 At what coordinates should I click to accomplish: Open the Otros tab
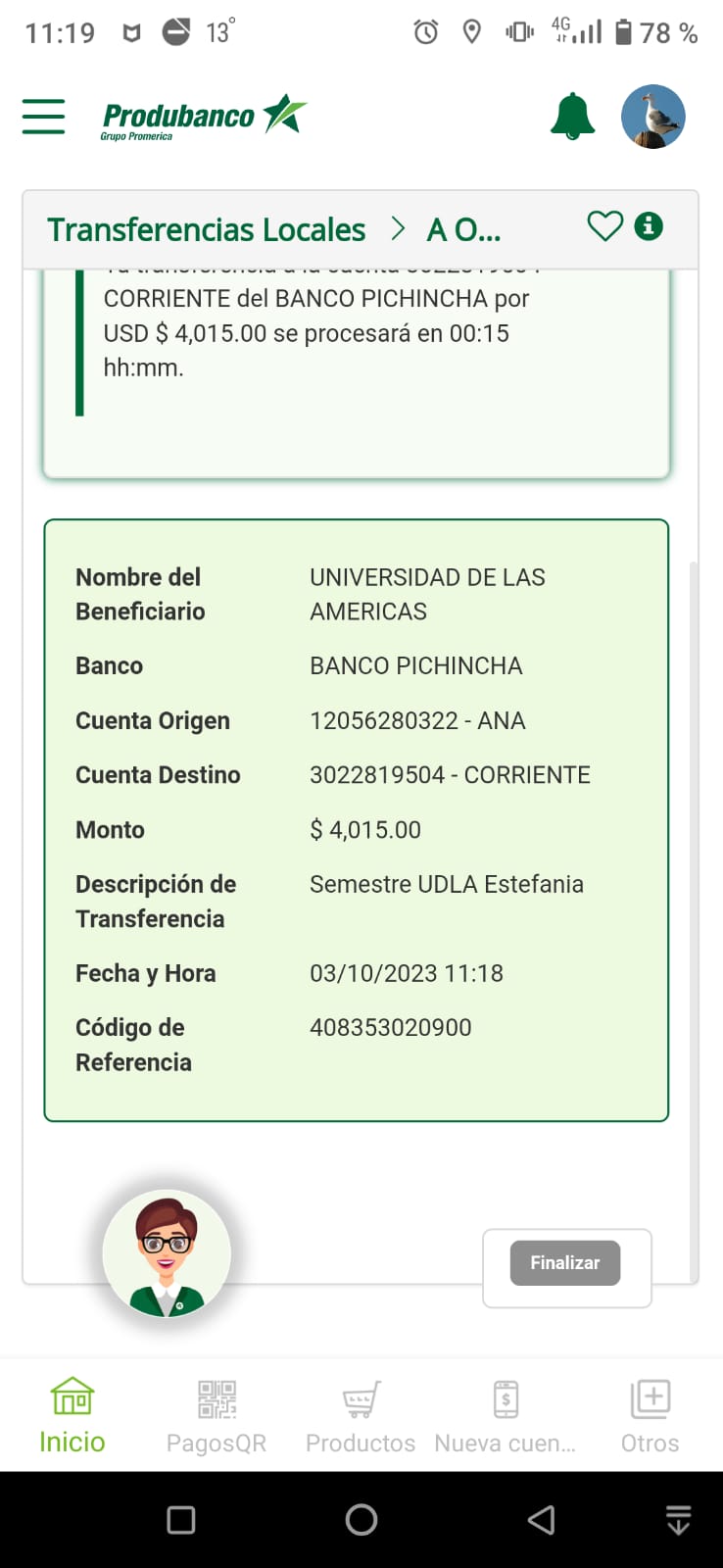[x=650, y=1416]
